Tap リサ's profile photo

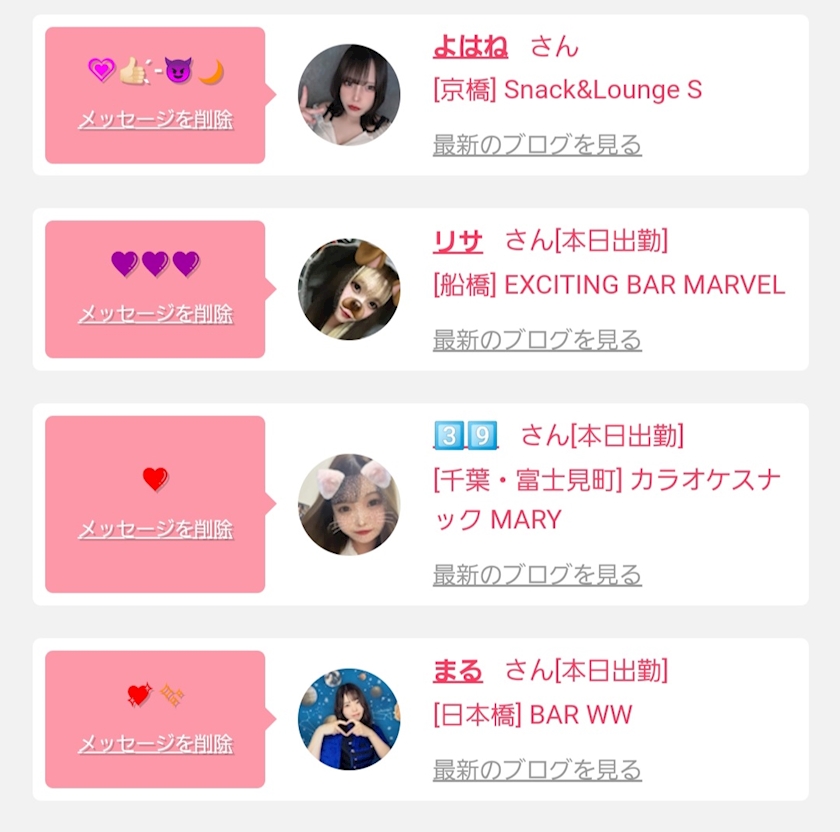349,289
